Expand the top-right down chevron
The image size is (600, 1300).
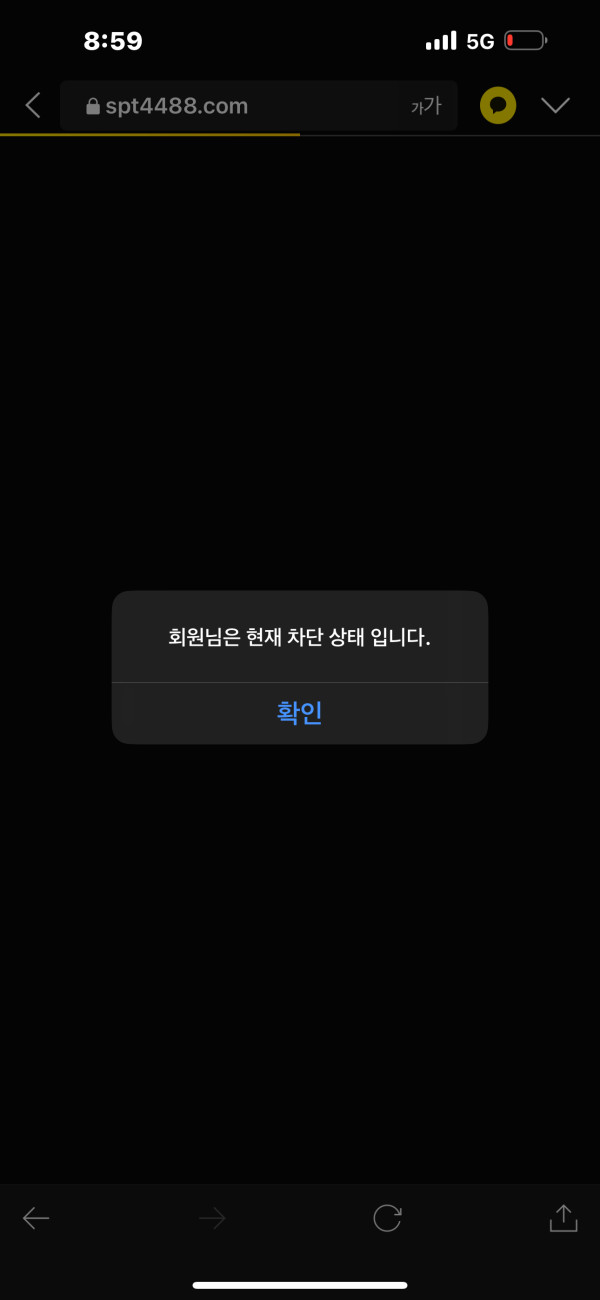coord(555,105)
